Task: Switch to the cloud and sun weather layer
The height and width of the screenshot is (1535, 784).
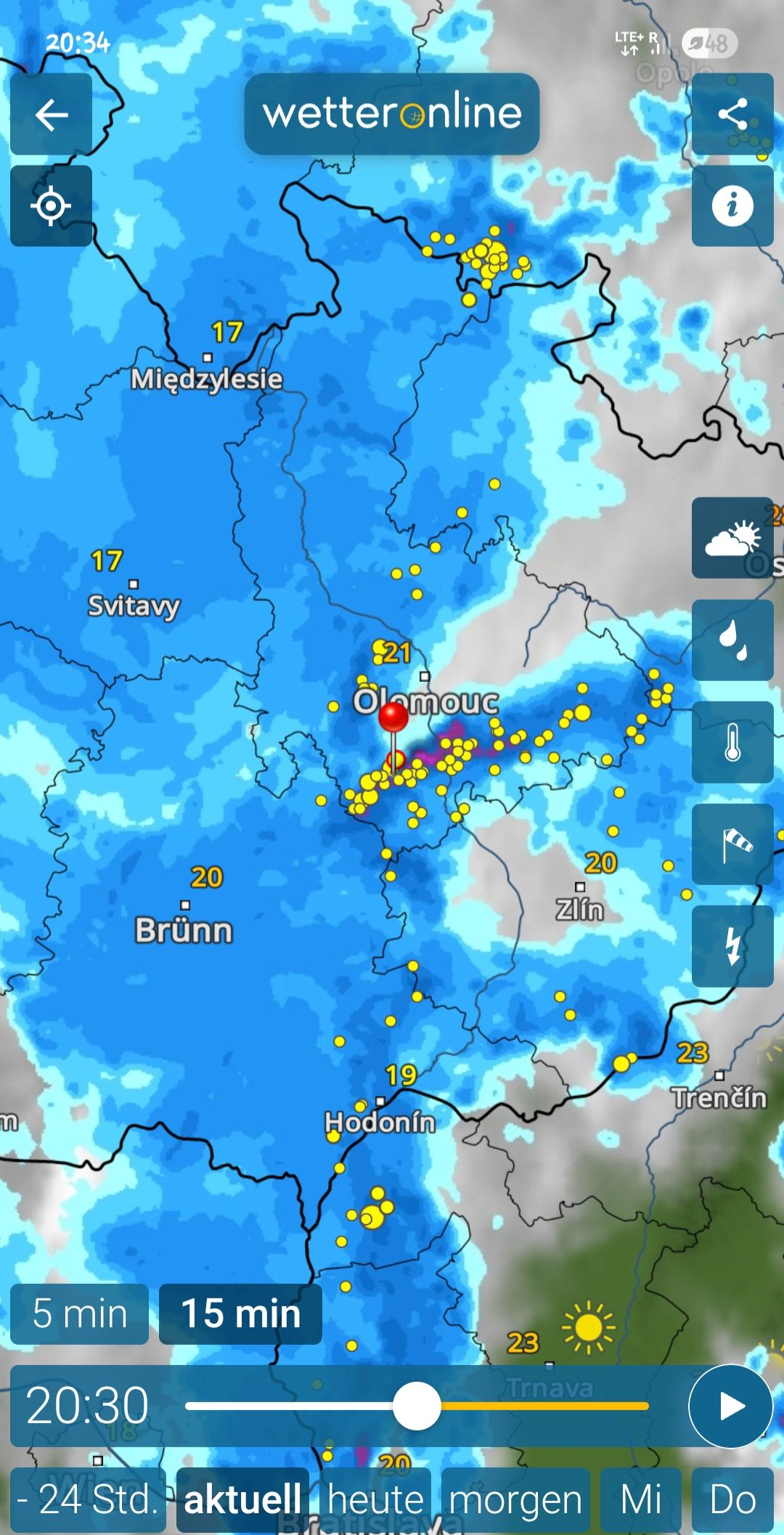Action: [732, 538]
